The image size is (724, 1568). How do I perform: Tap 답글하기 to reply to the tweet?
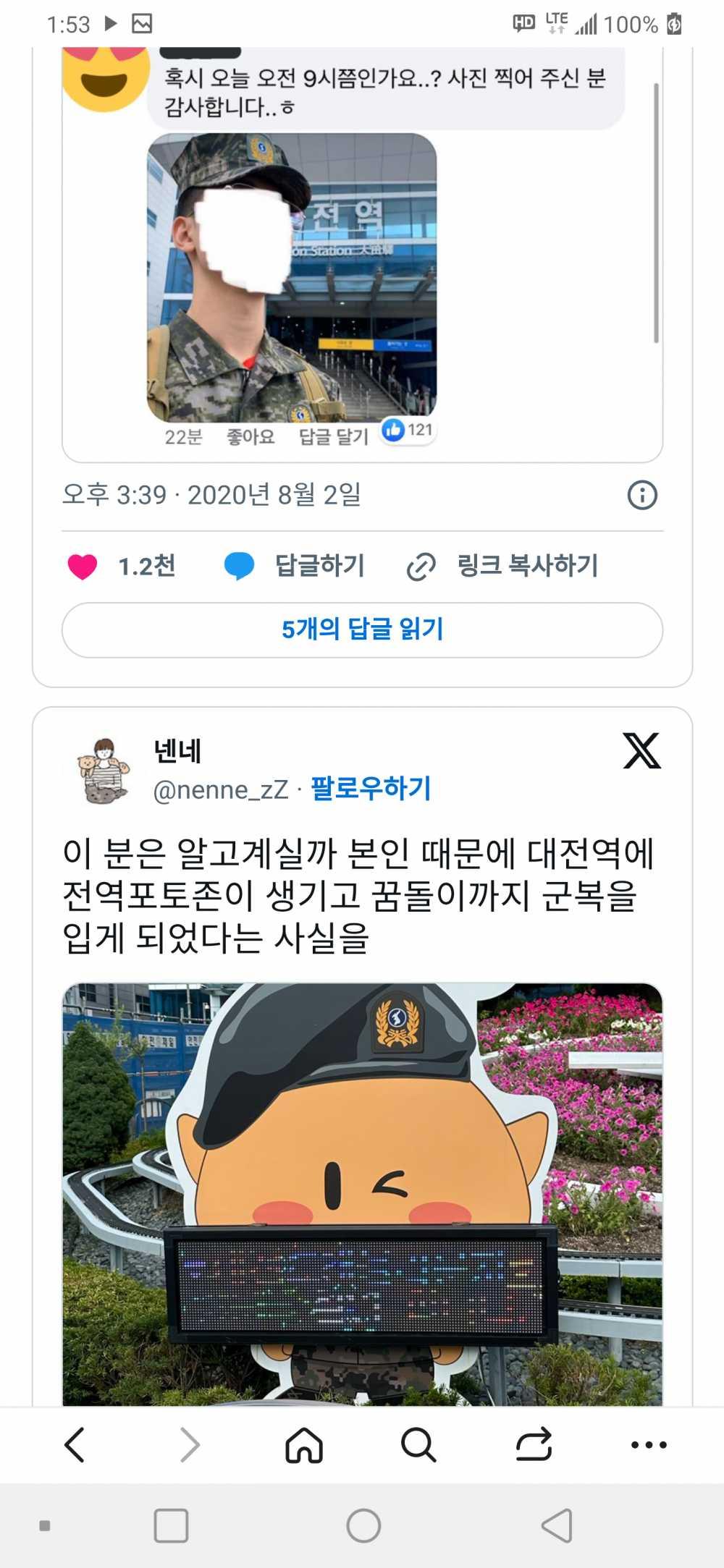[295, 566]
